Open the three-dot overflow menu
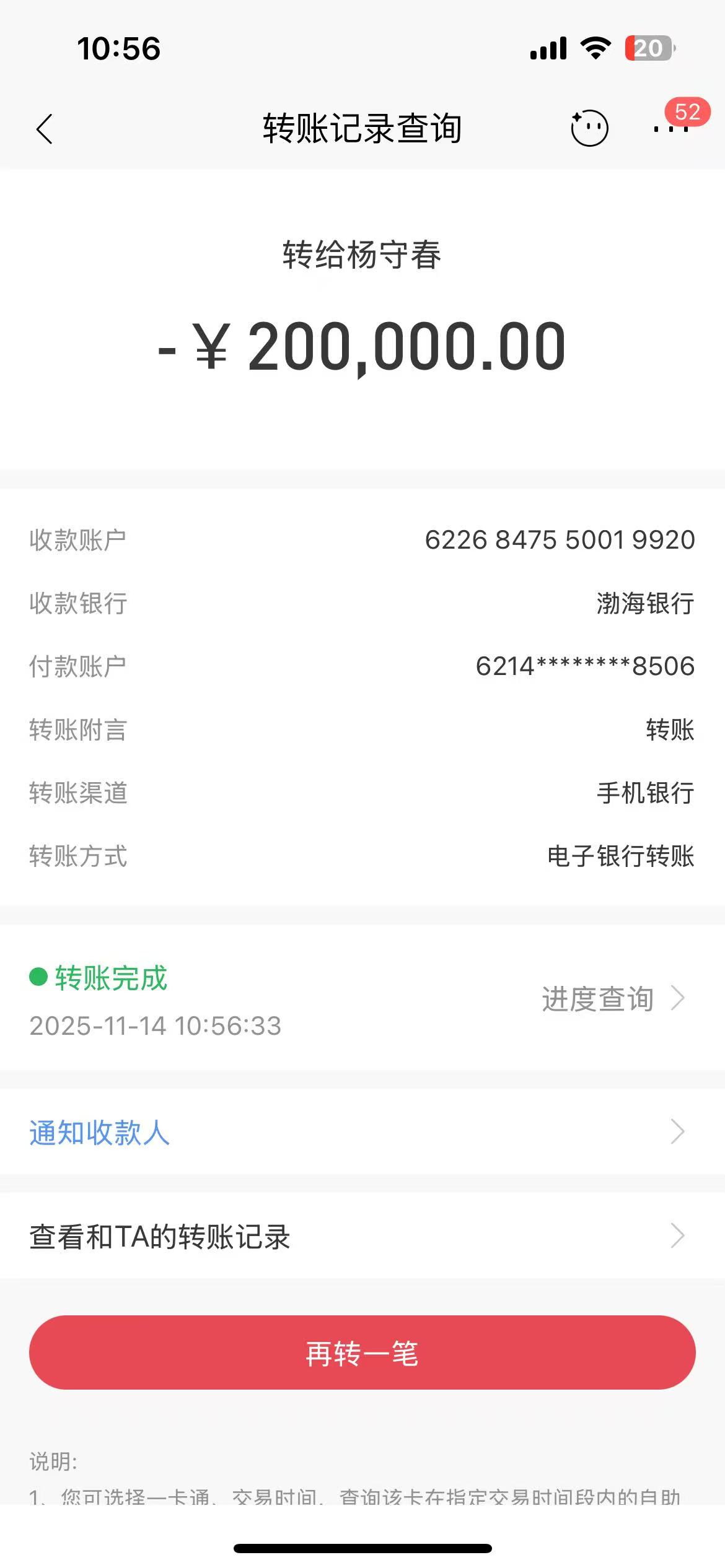 671,129
